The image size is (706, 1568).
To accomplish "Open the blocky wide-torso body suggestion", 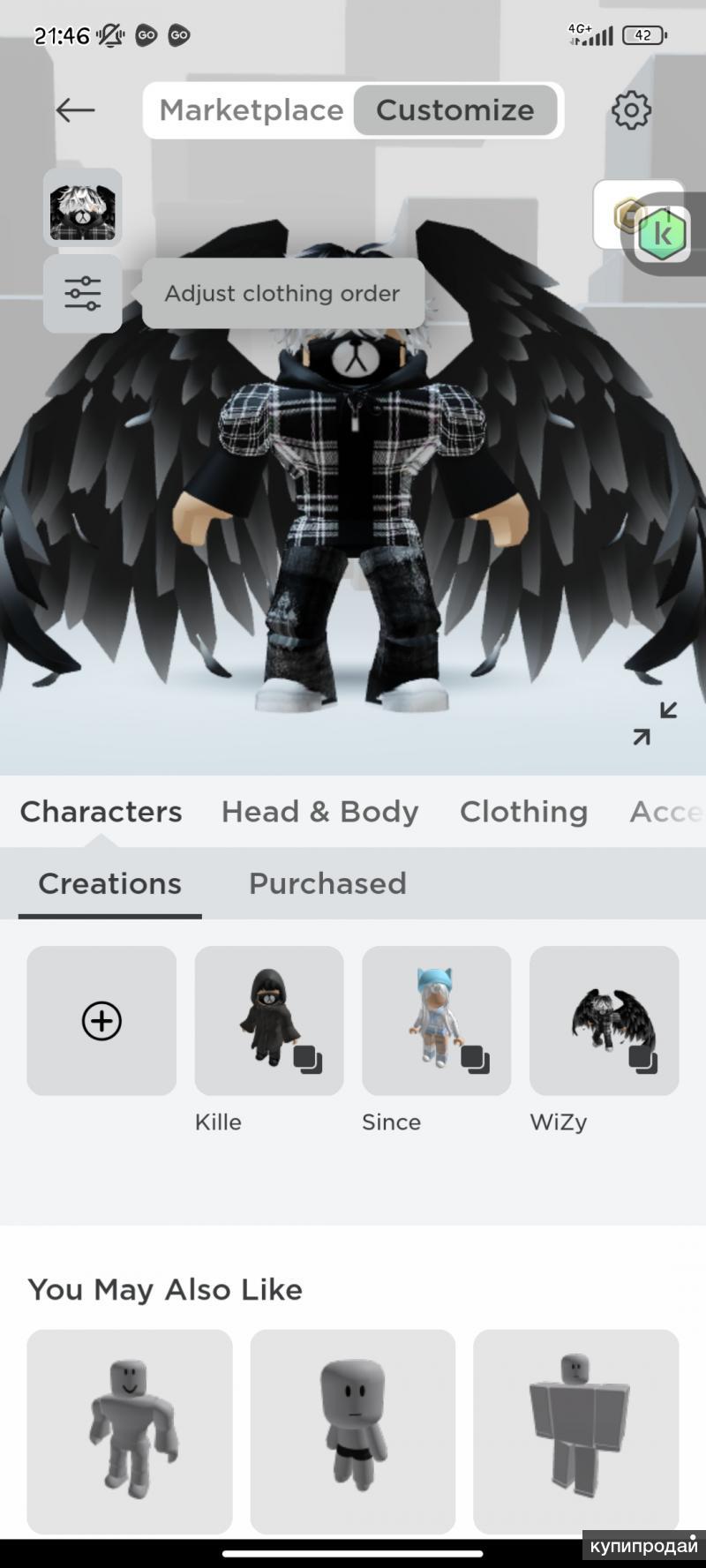I will 576,1430.
